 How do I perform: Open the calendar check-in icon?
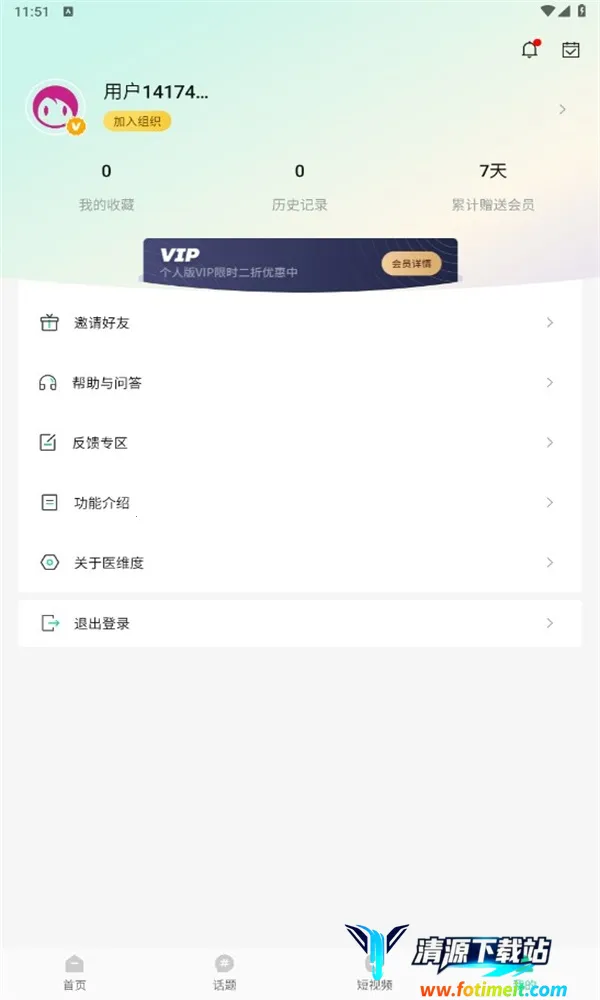pos(571,50)
